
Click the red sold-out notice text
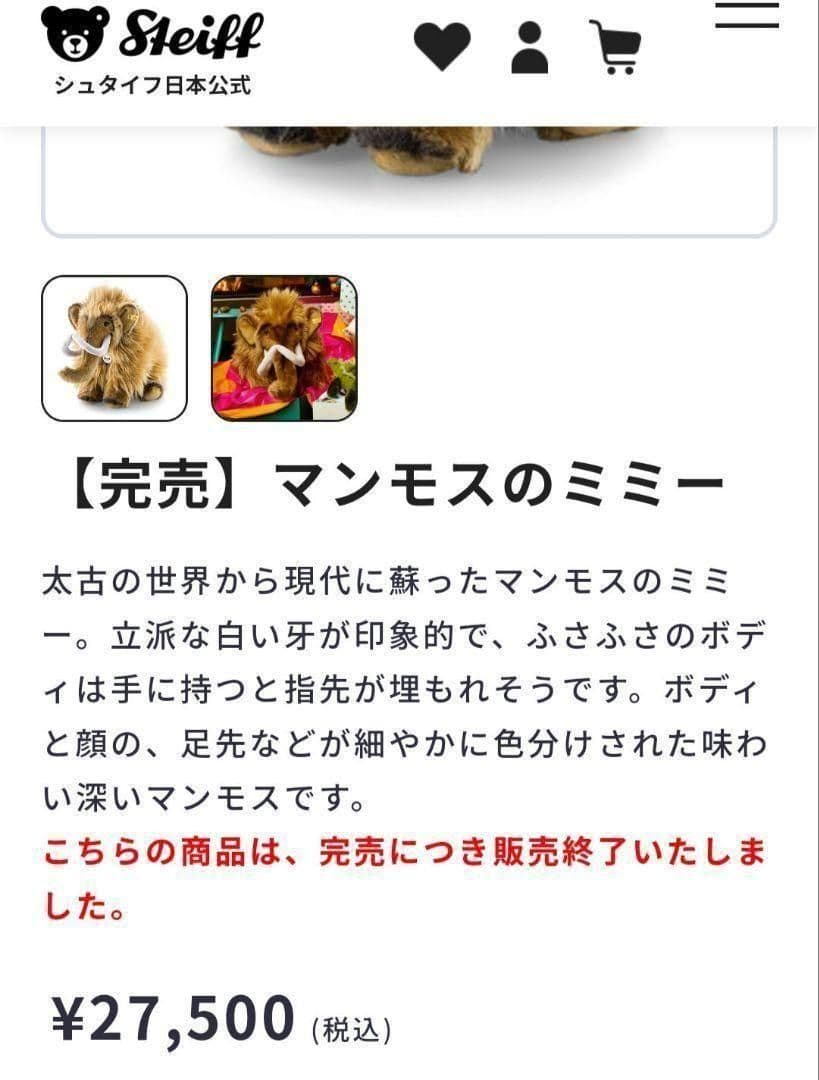point(400,875)
